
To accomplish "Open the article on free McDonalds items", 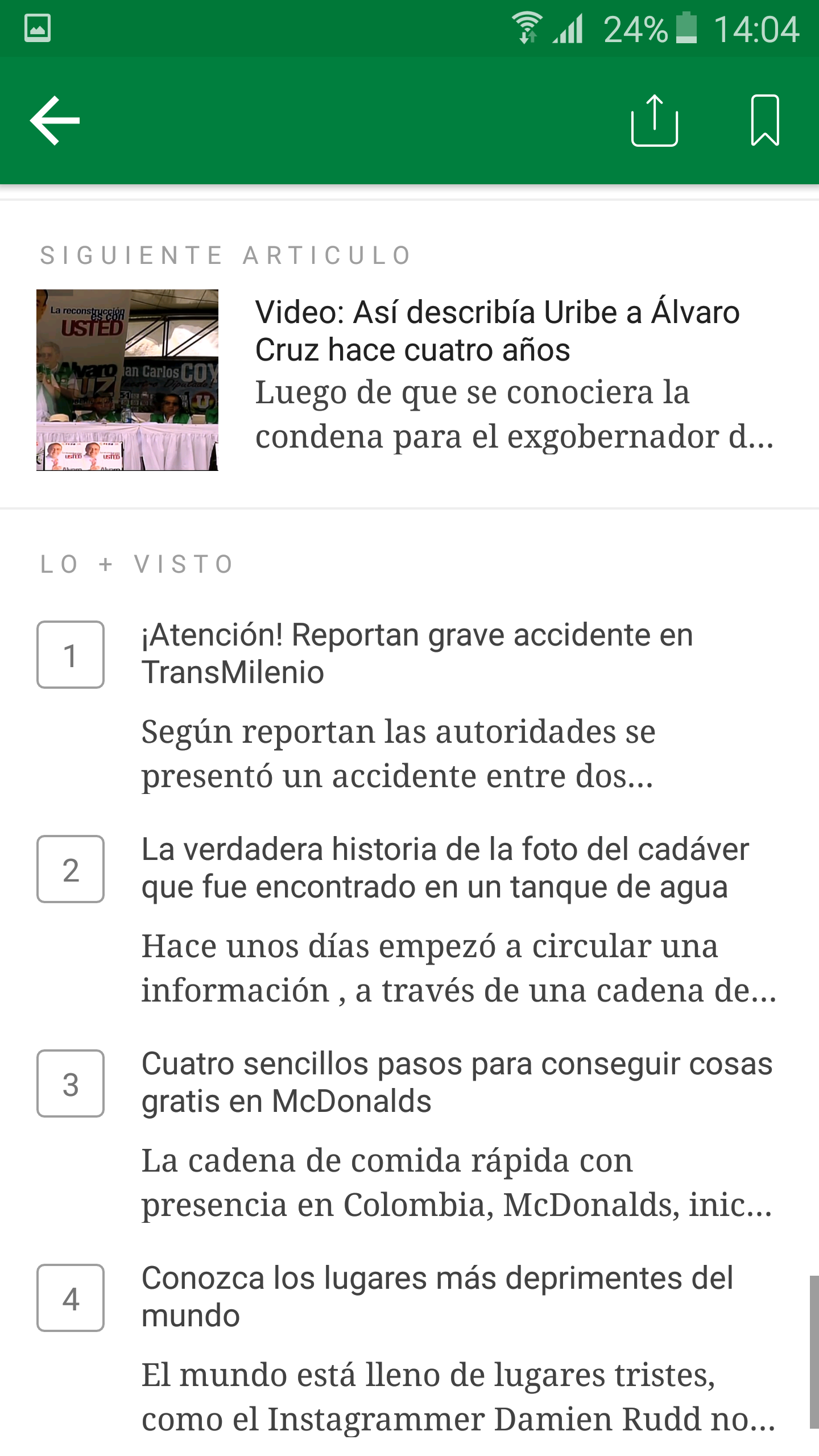I will coord(457,1082).
